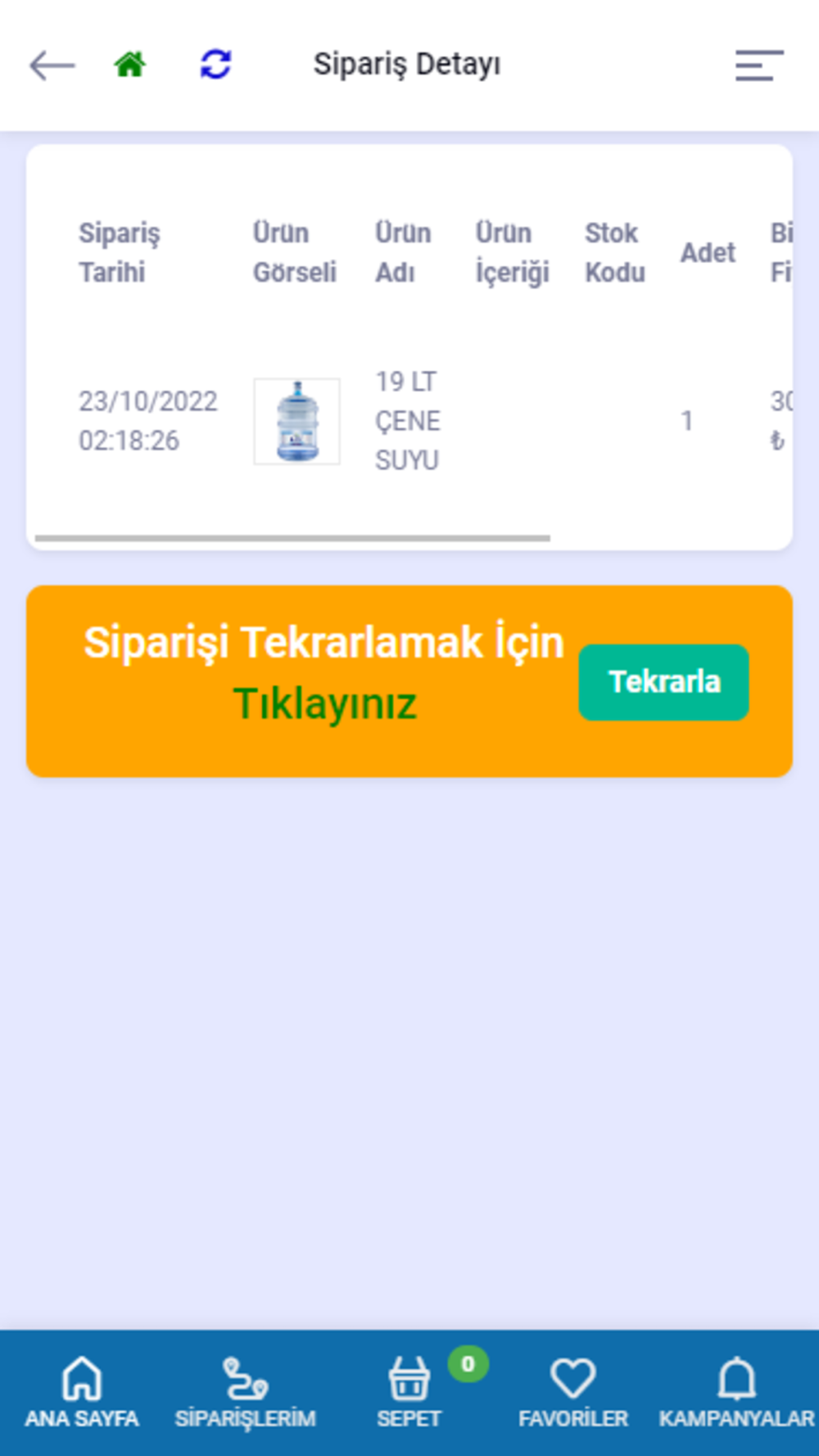Go back using the arrow icon
819x1456 pixels.
click(52, 65)
